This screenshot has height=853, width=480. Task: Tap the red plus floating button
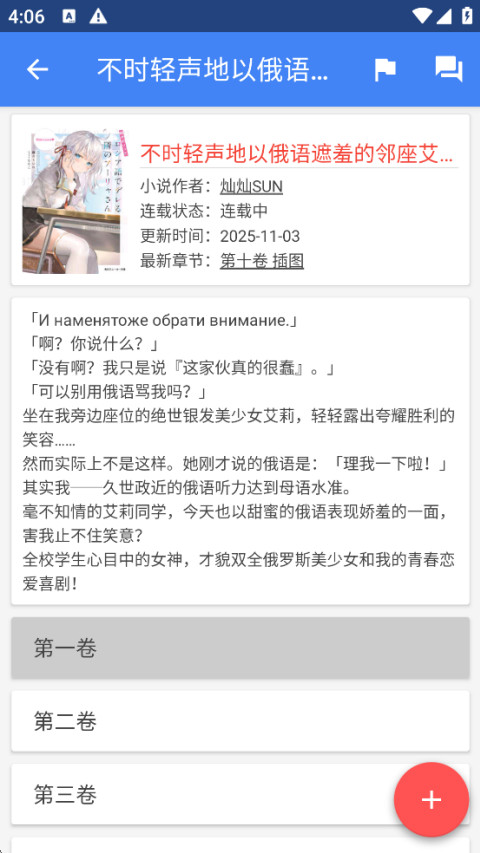[431, 800]
